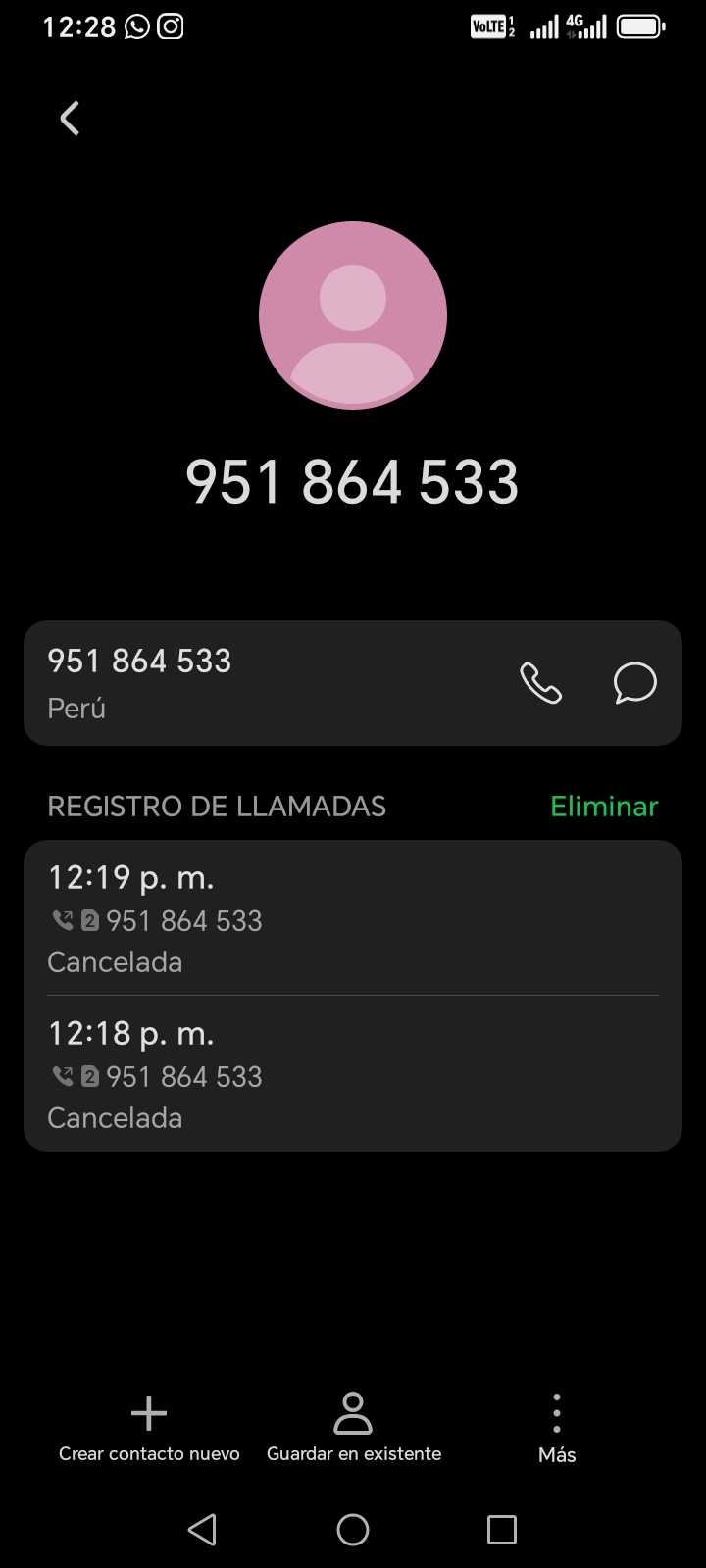Send a message to 951 864 533
Screen dimensions: 706x1568
point(634,683)
